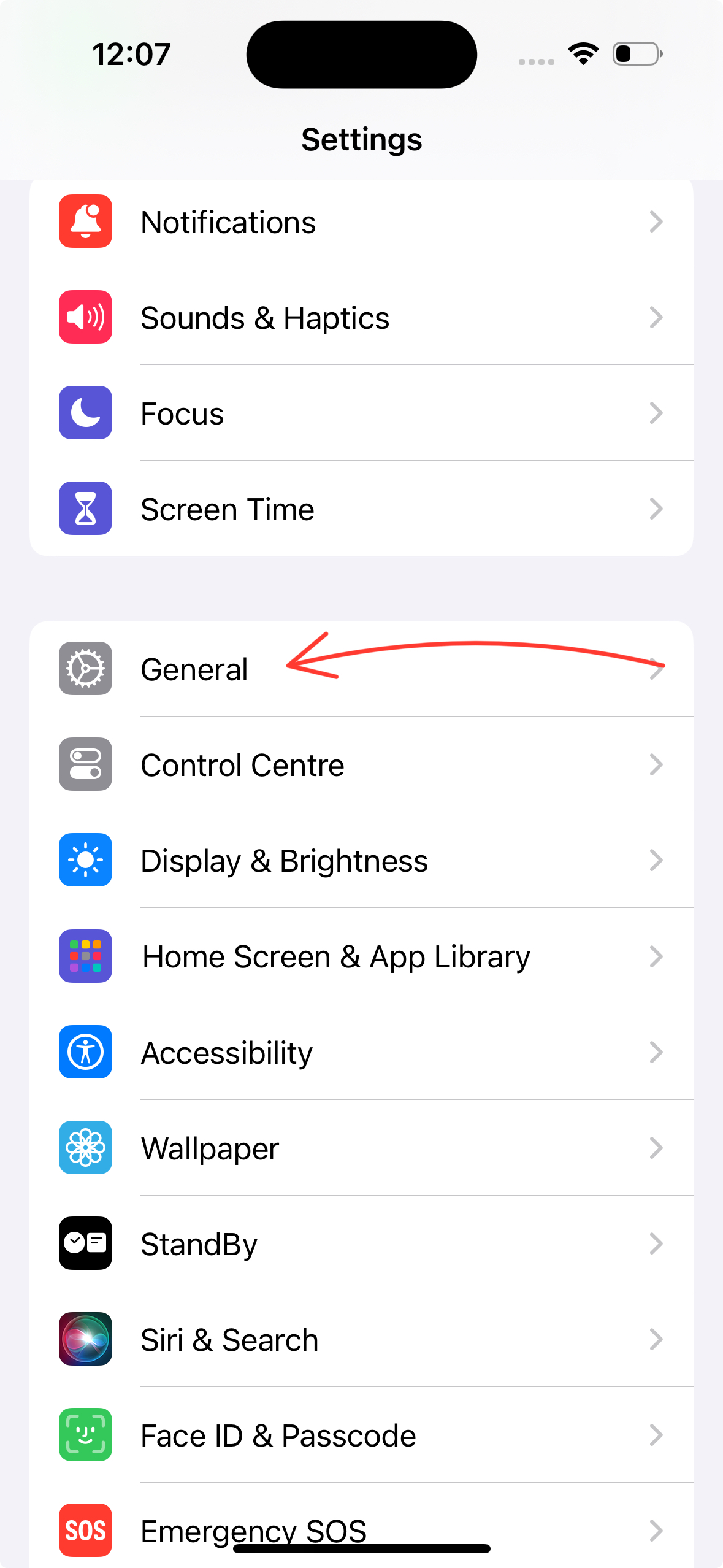Tap the battery indicator in status bar
This screenshot has height=1568, width=723.
click(636, 54)
